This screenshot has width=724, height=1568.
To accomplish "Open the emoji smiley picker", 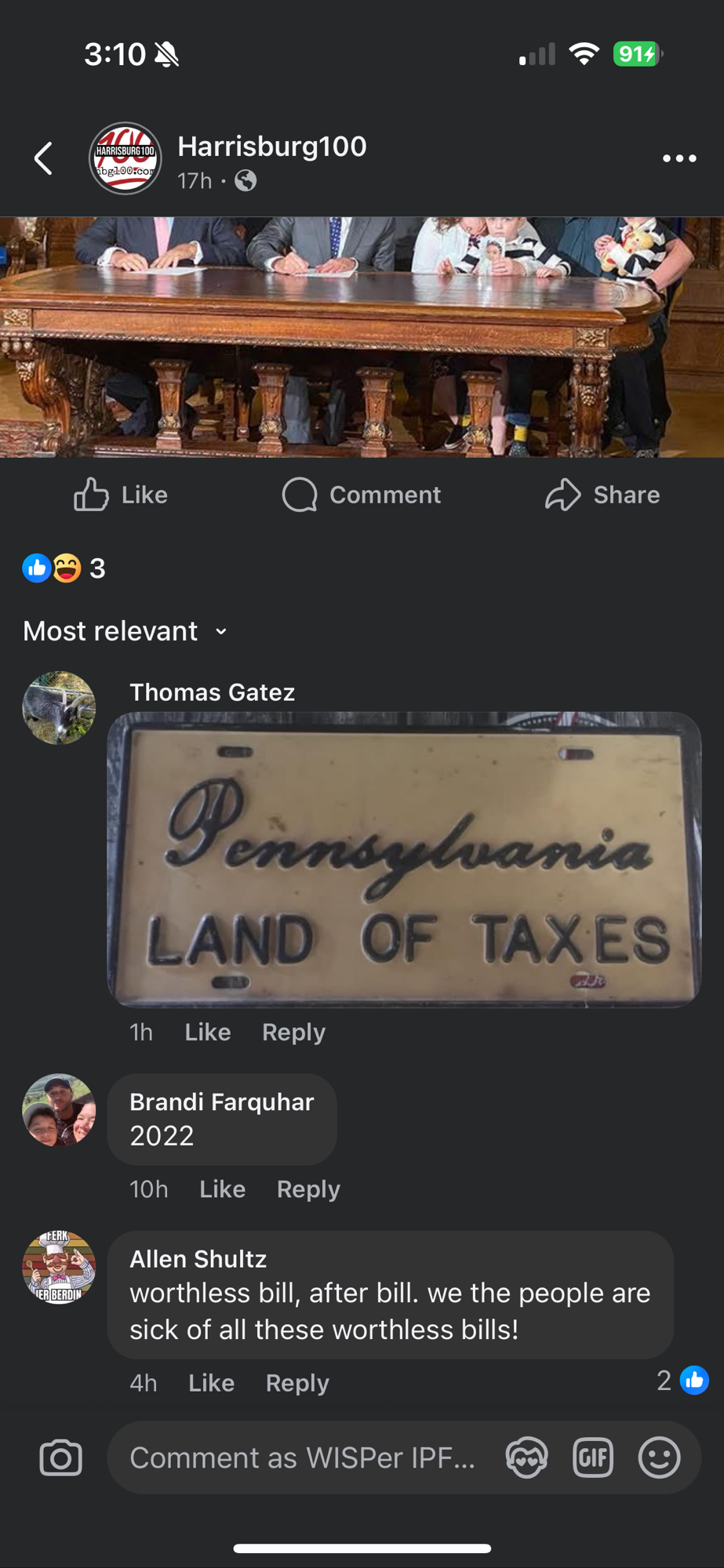I will point(659,1458).
